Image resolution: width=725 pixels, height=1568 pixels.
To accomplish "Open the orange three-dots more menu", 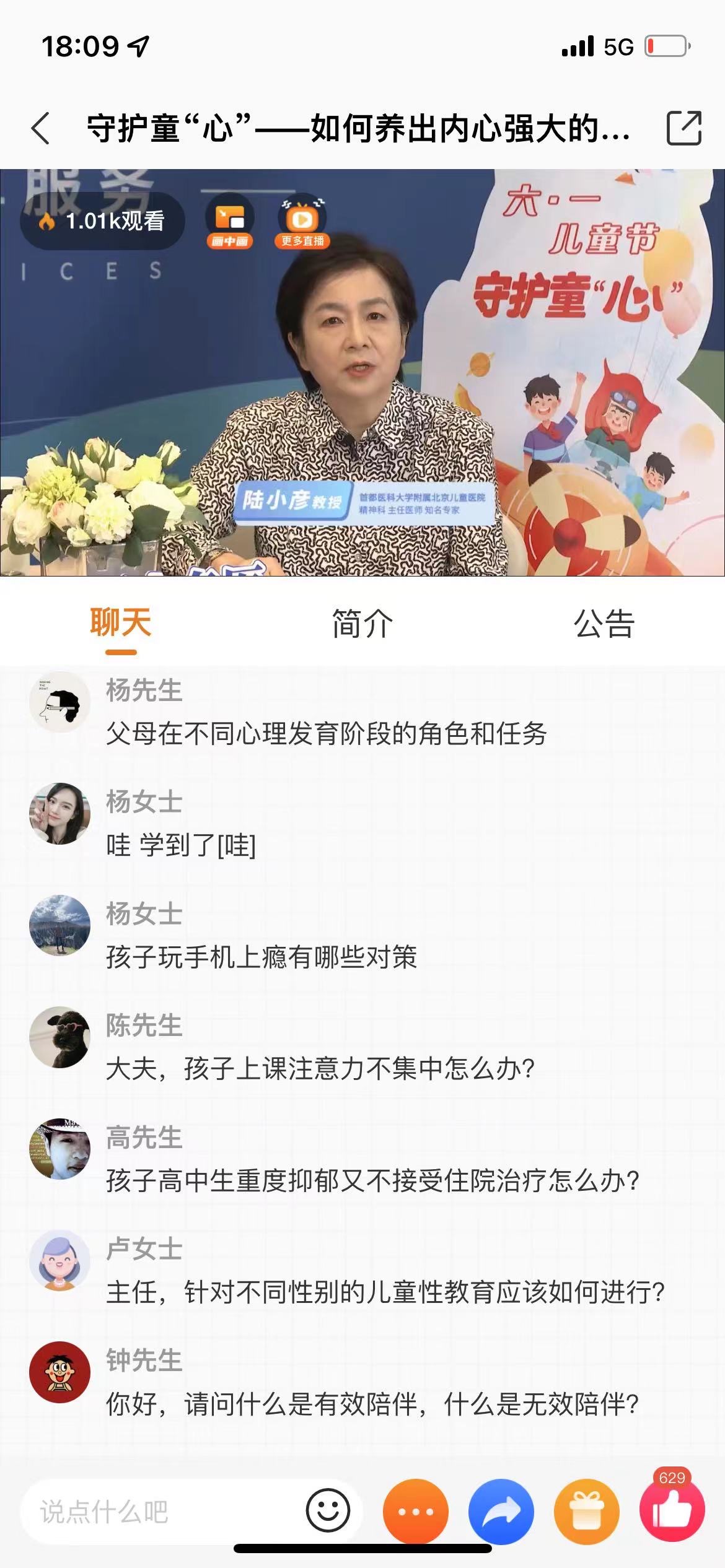I will click(x=416, y=1511).
